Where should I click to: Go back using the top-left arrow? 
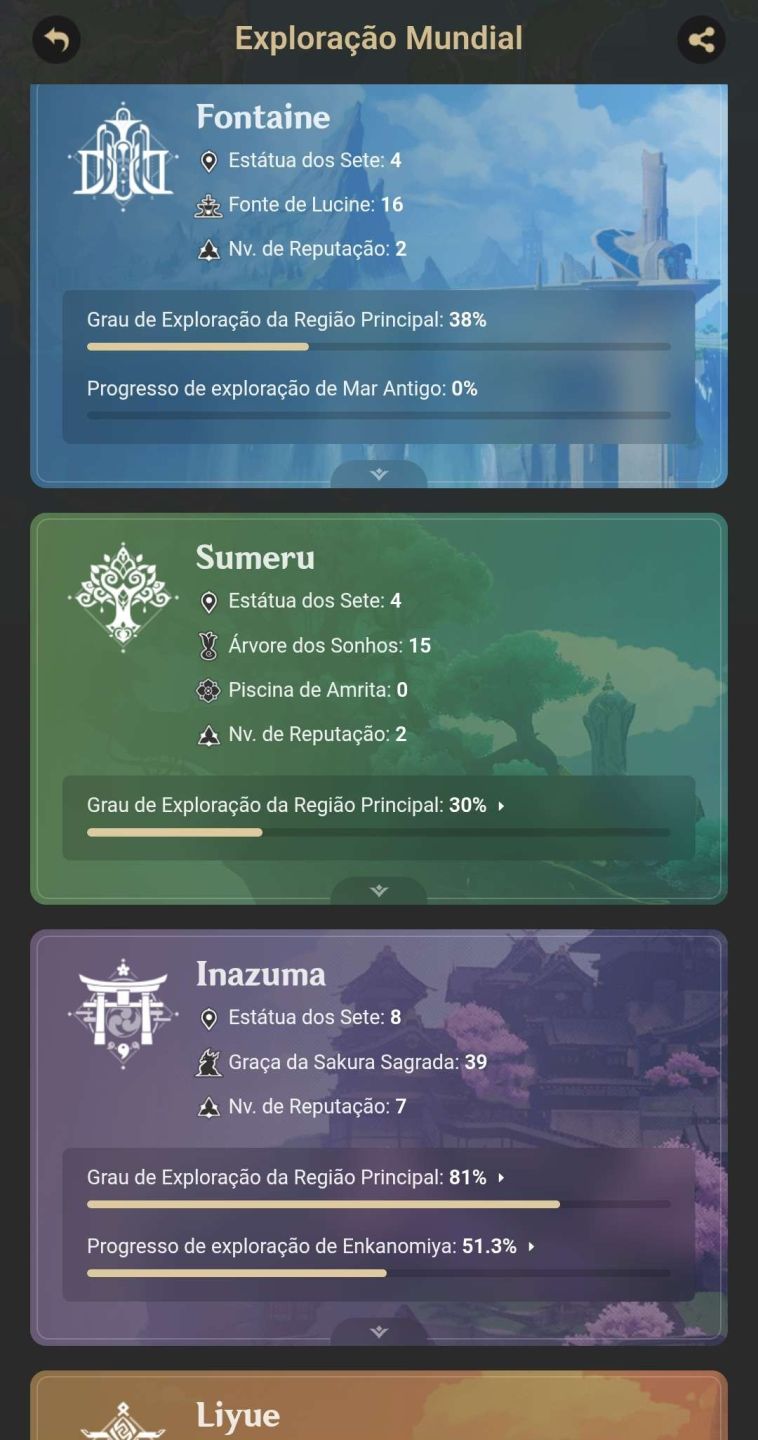coord(56,40)
